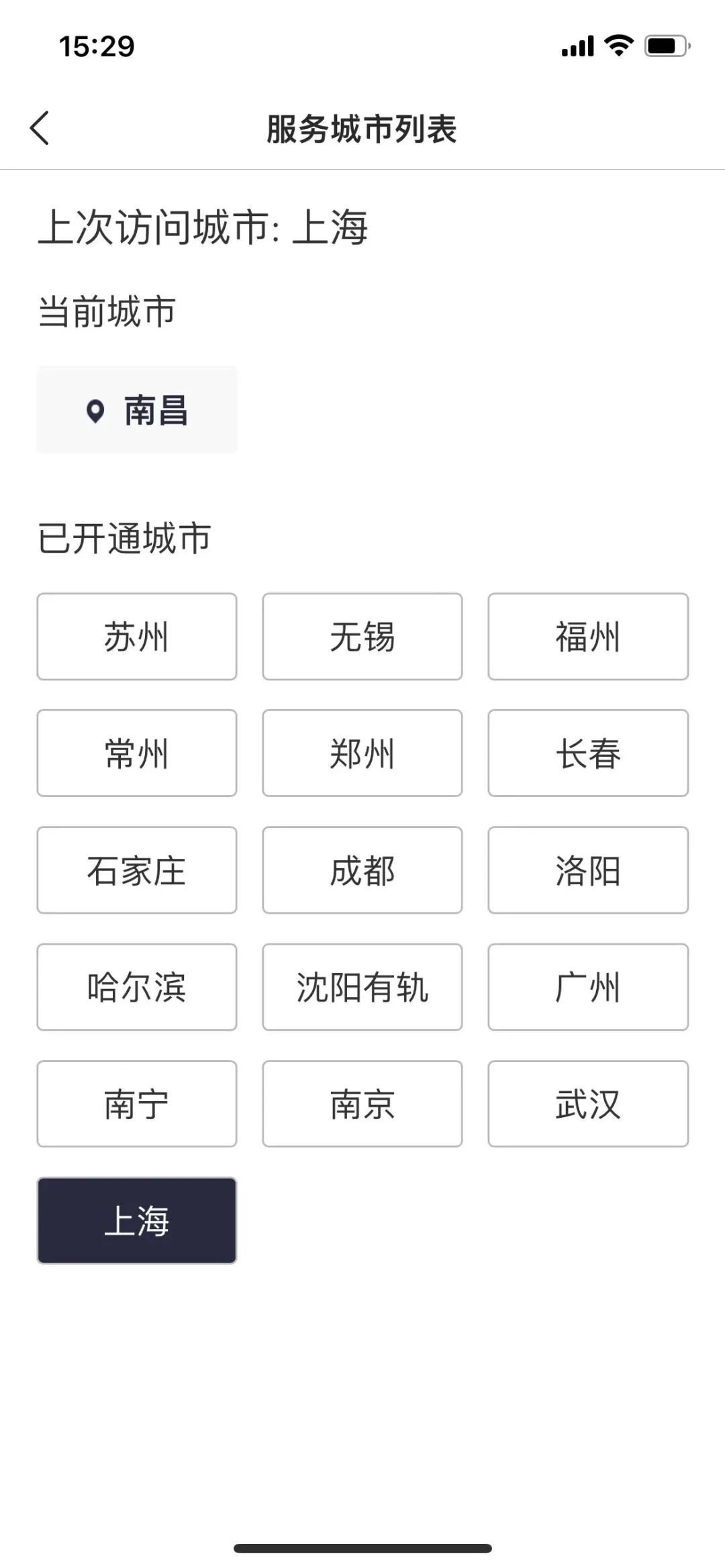Tap the 洛阳 city option
The height and width of the screenshot is (1568, 725).
588,870
